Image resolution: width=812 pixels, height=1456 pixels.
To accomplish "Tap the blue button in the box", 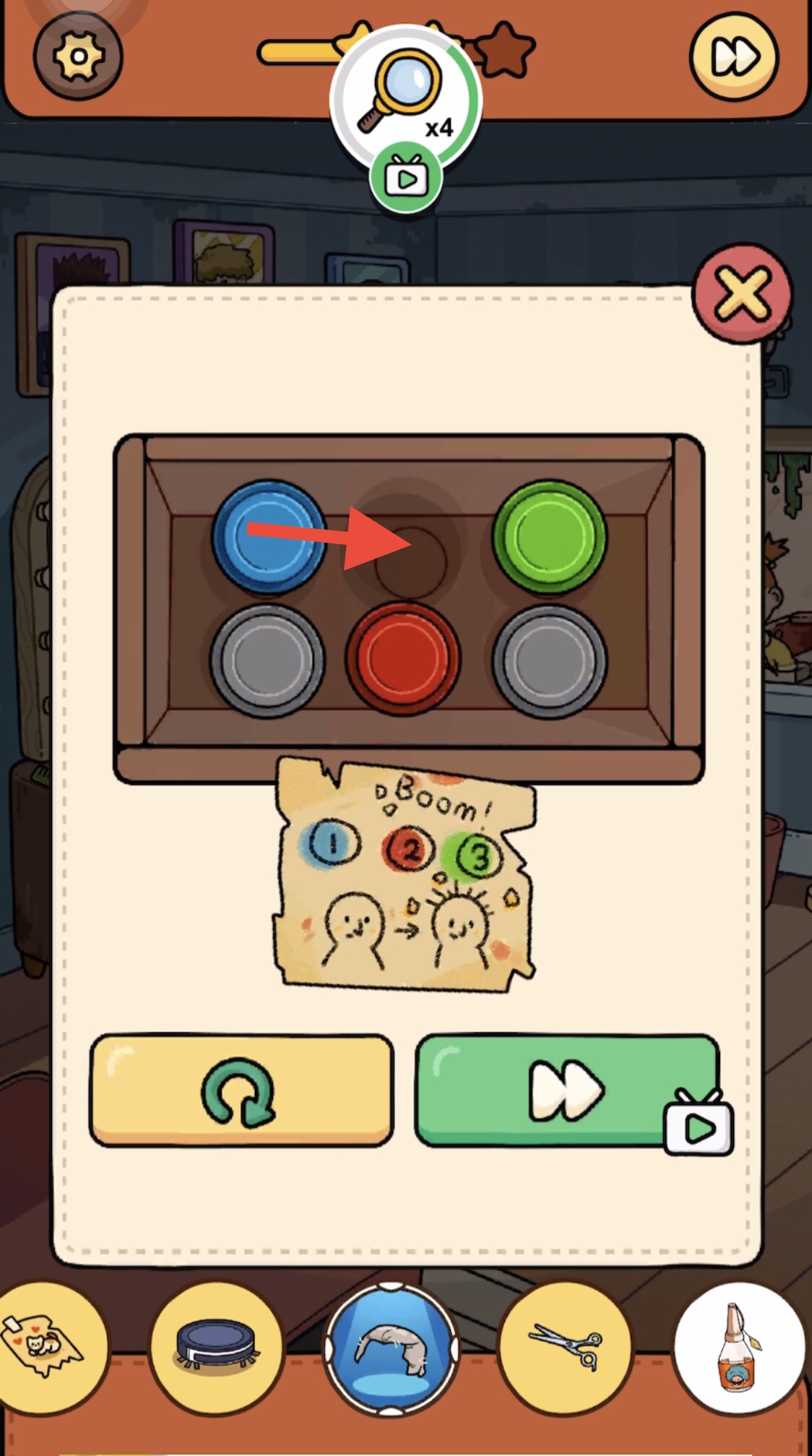I will coord(269,537).
